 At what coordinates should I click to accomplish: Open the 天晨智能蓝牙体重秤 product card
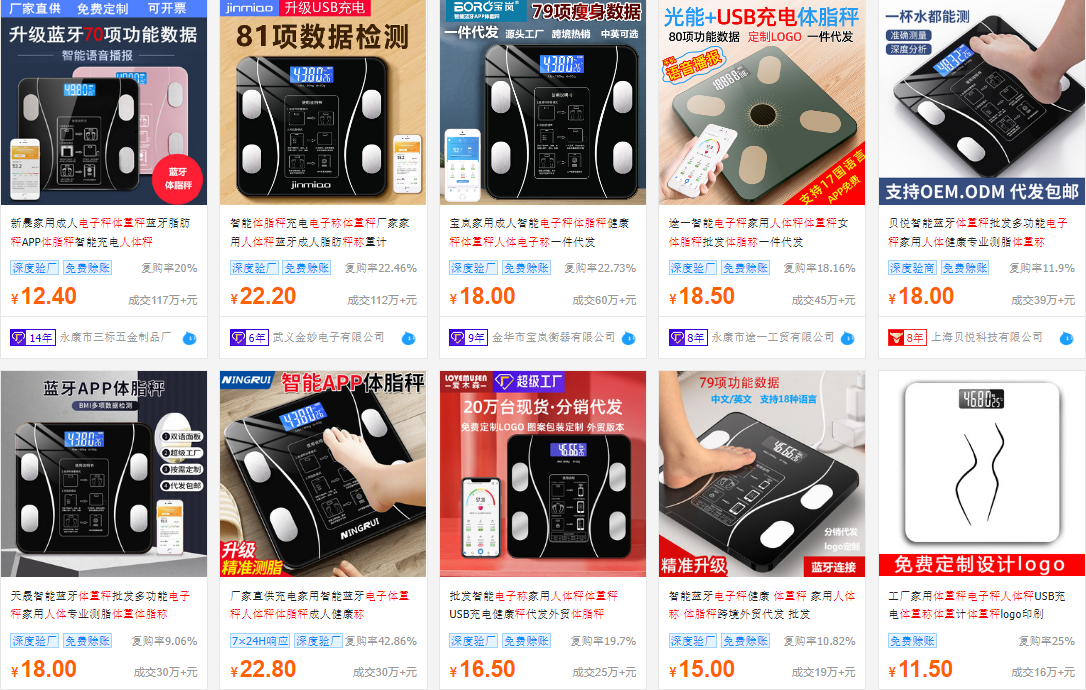[103, 474]
